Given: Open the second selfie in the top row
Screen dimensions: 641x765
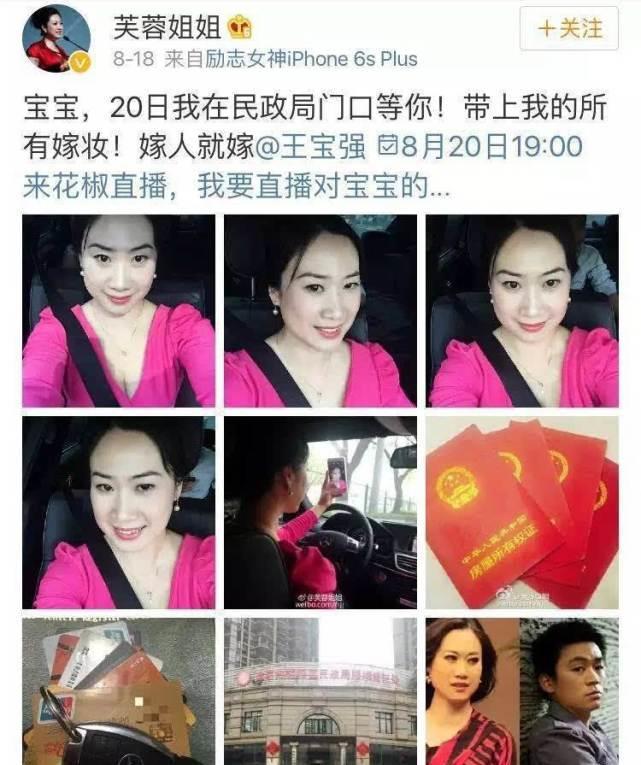Looking at the screenshot, I should [x=320, y=311].
